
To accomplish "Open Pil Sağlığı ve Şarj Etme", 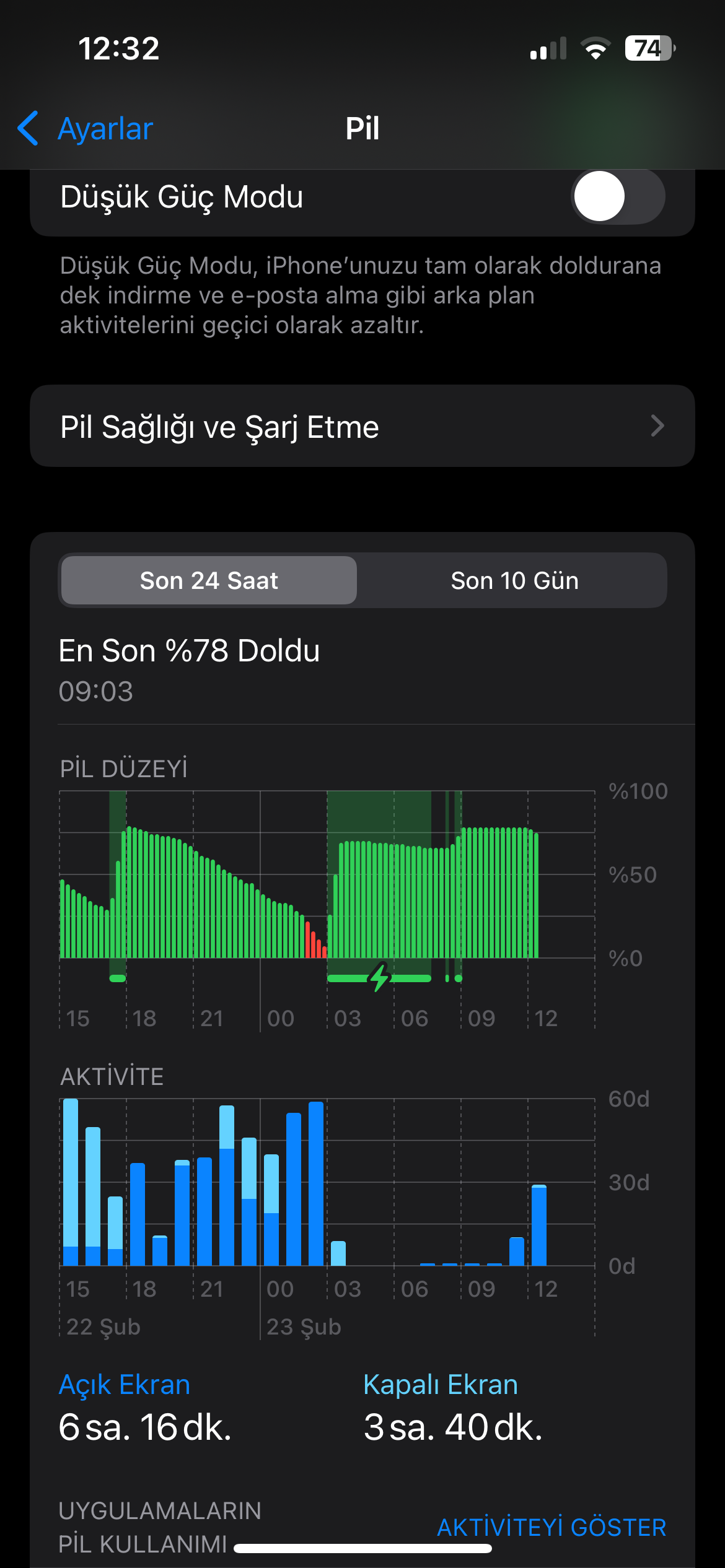I will [362, 426].
